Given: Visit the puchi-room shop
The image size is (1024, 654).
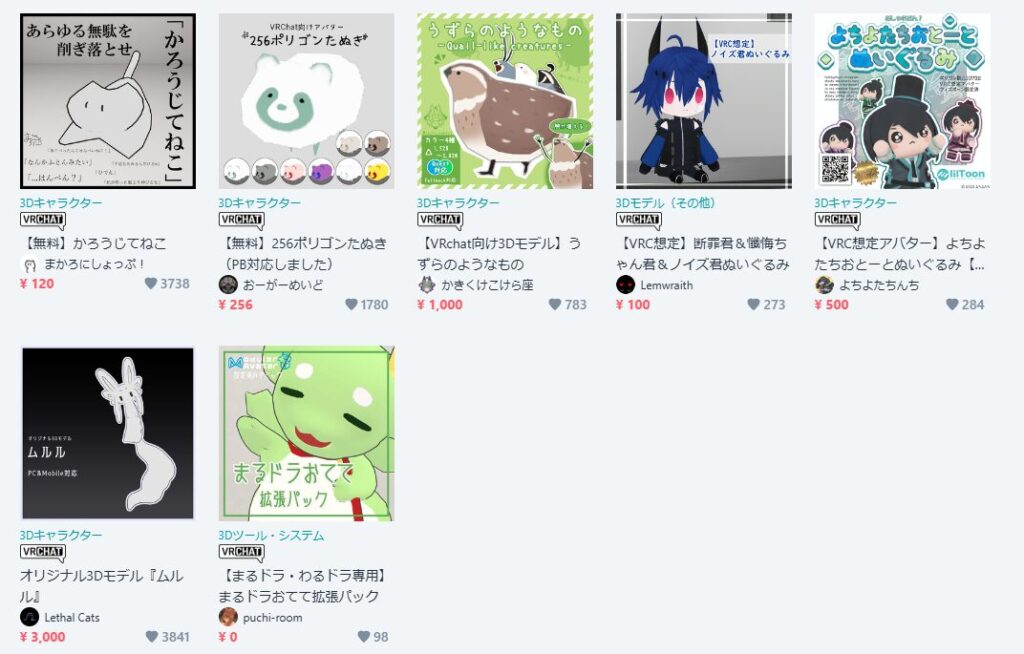Looking at the screenshot, I should click(272, 617).
